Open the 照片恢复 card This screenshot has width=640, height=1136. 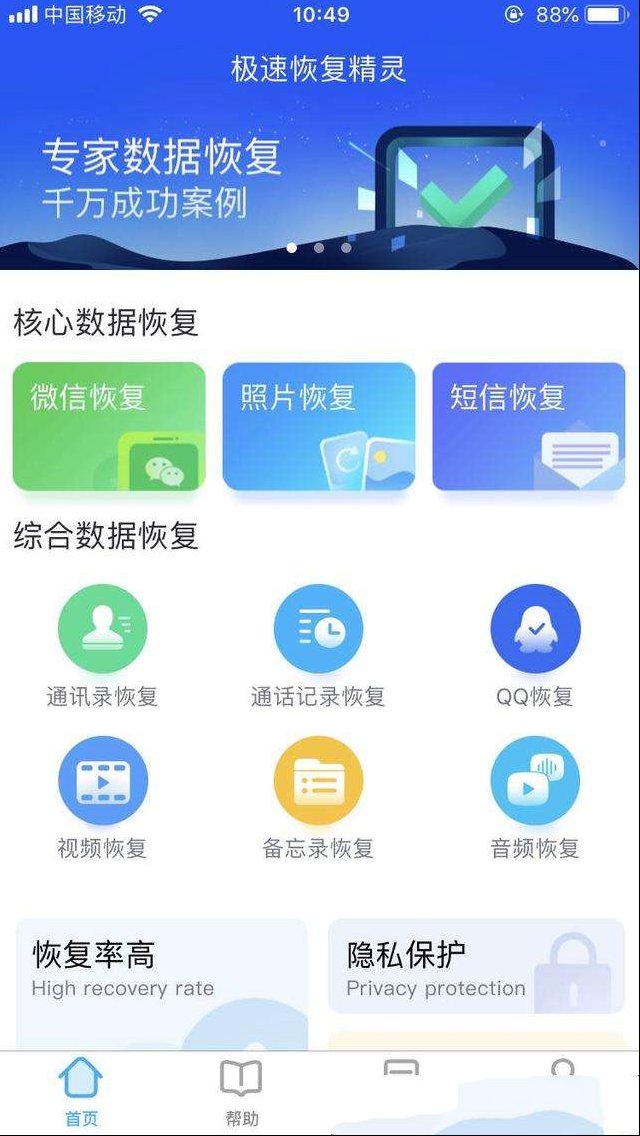coord(319,427)
